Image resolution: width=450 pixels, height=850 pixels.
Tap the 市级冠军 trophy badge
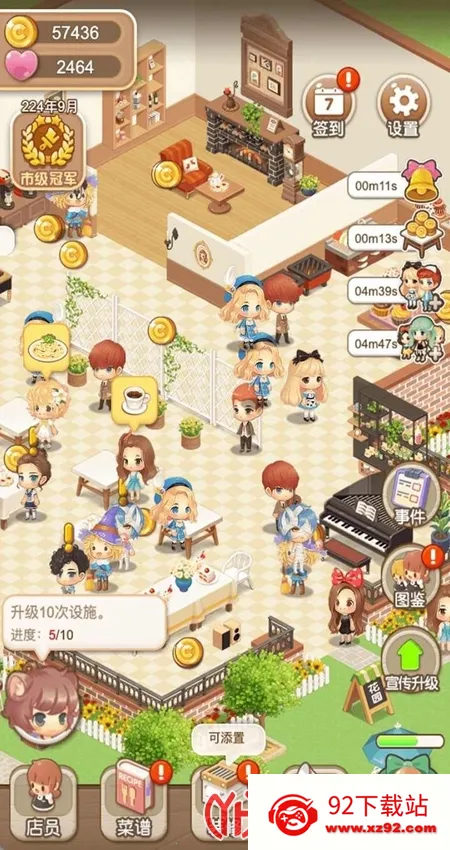point(47,150)
